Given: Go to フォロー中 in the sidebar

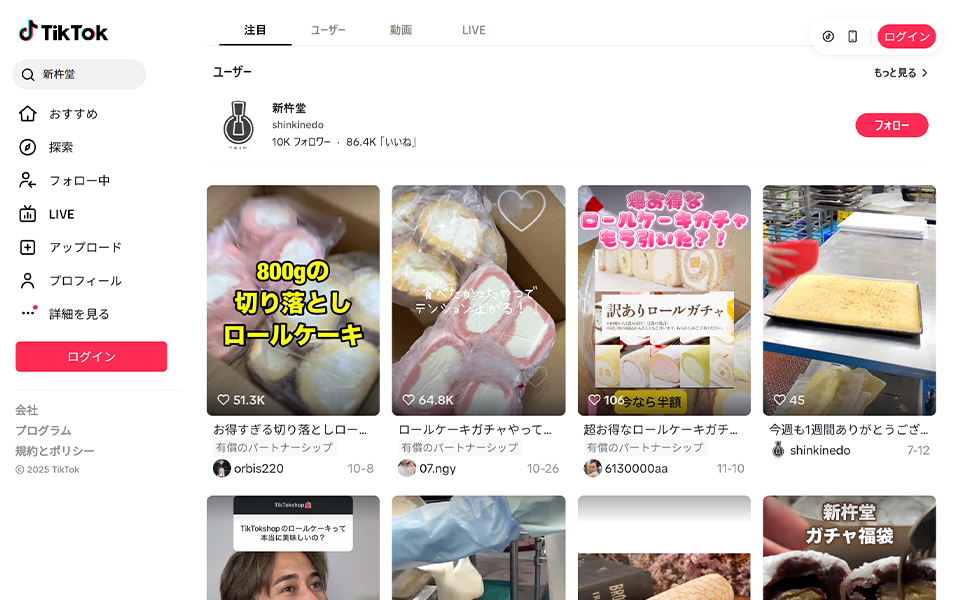Looking at the screenshot, I should click(x=79, y=181).
